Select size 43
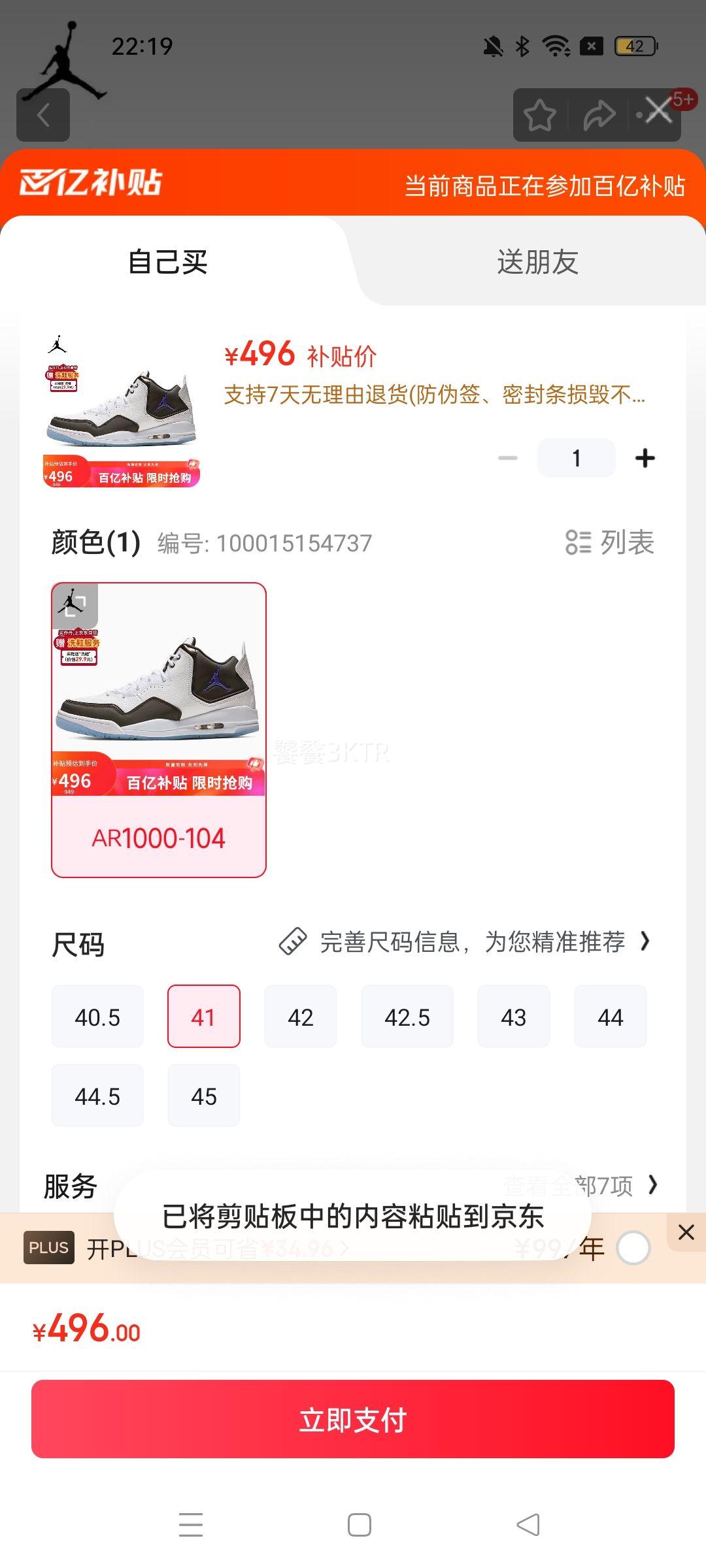The height and width of the screenshot is (1568, 706). pos(514,1017)
